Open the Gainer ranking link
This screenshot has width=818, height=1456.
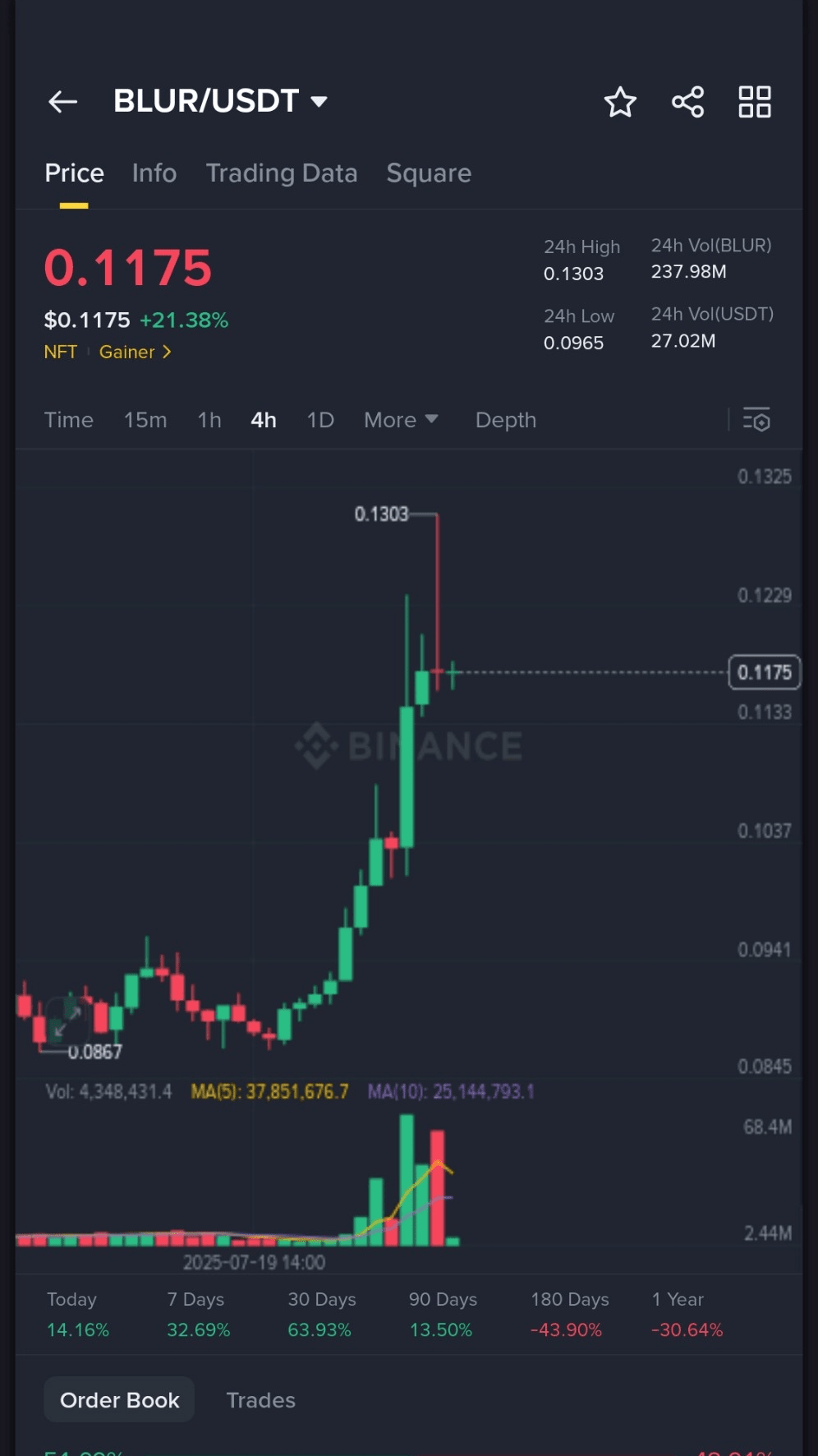(x=136, y=352)
